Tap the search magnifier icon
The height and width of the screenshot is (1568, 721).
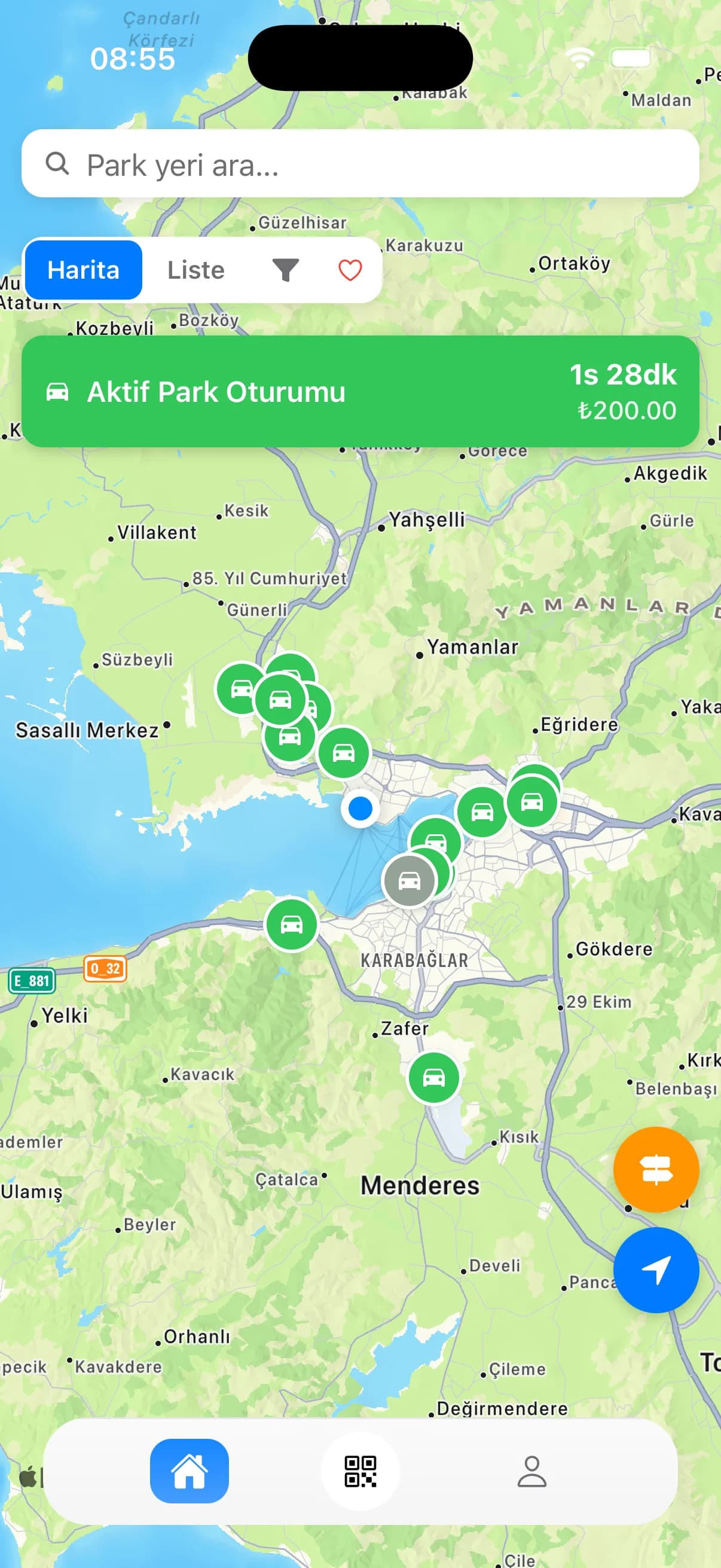click(58, 163)
